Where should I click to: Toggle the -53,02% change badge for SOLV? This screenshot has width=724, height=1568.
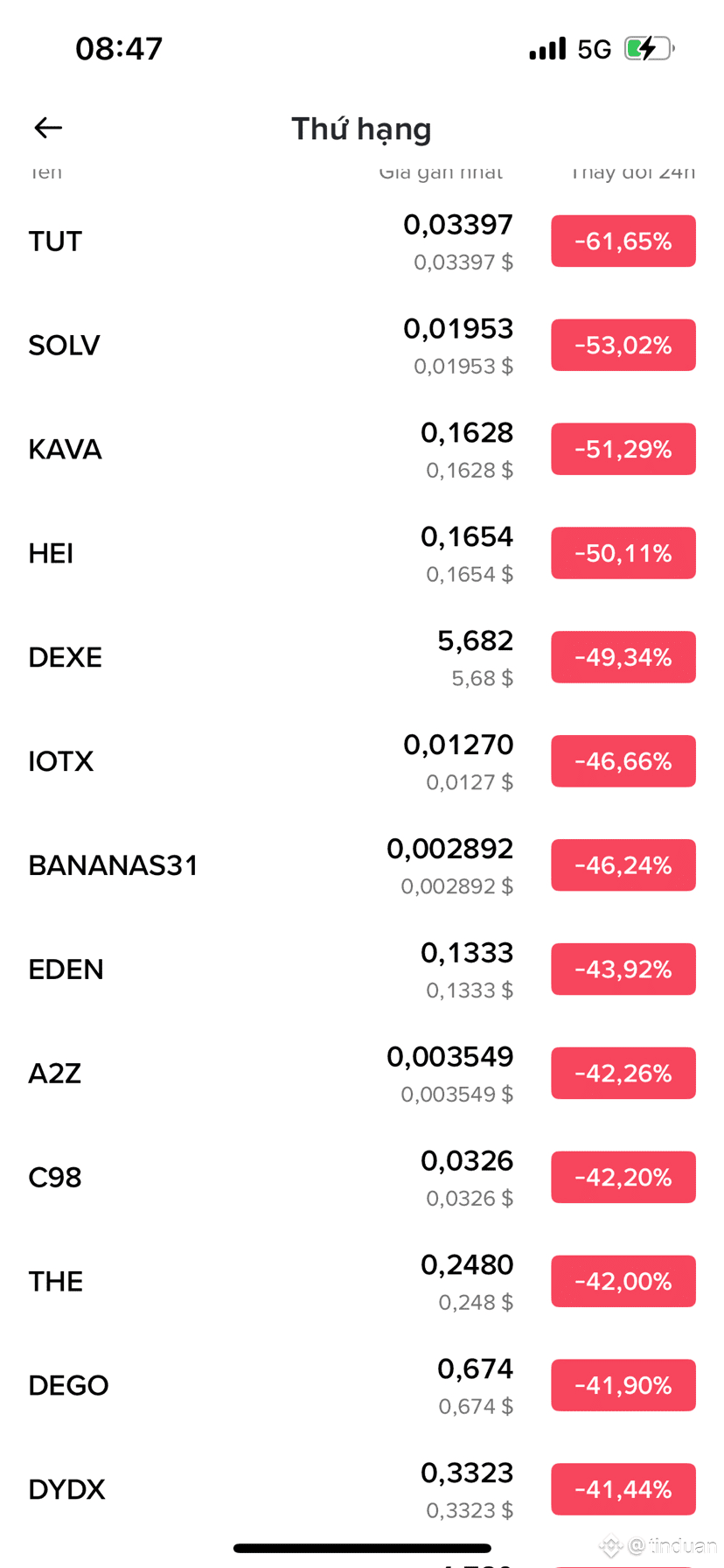623,346
